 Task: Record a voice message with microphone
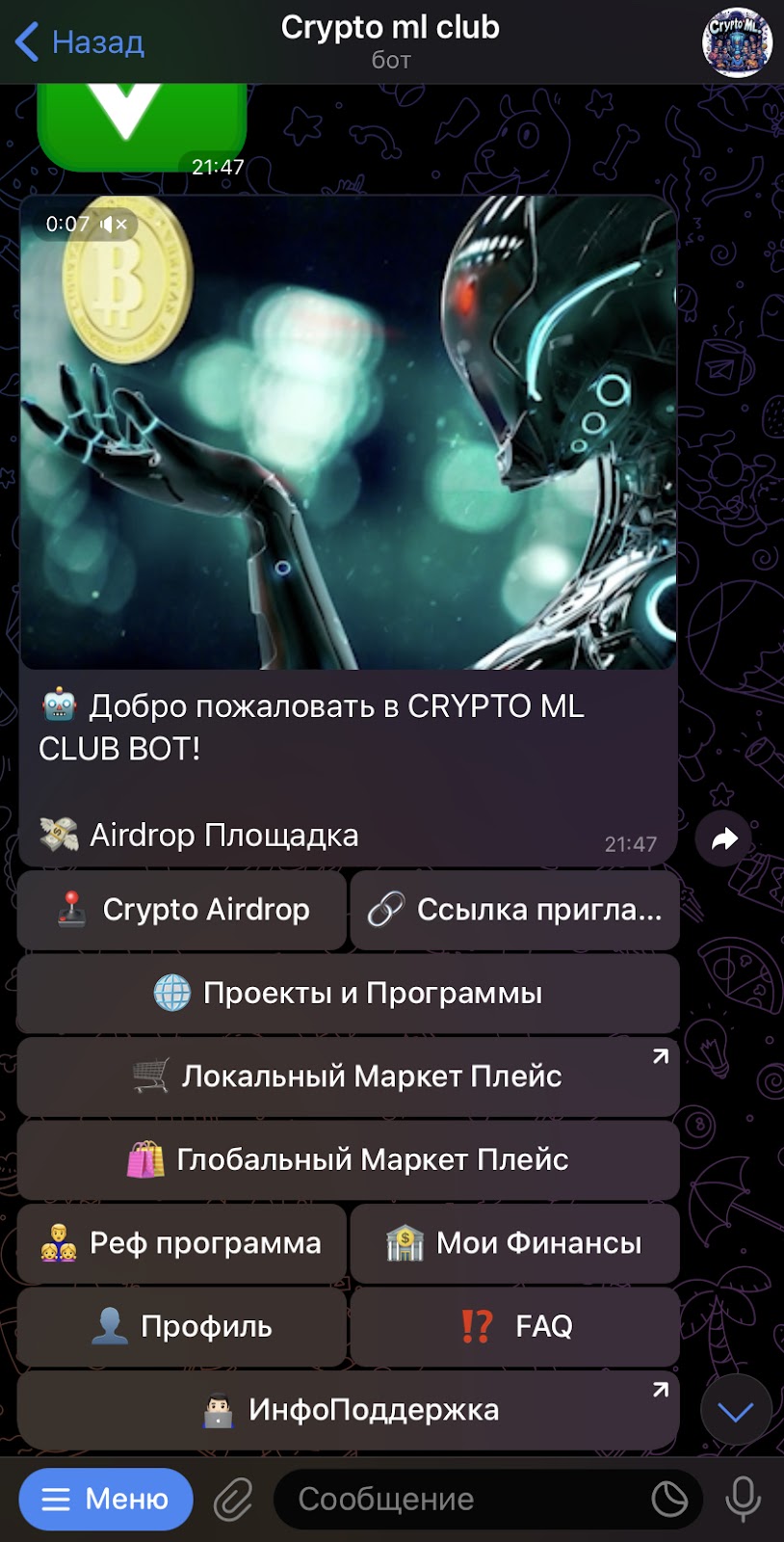click(x=743, y=1500)
